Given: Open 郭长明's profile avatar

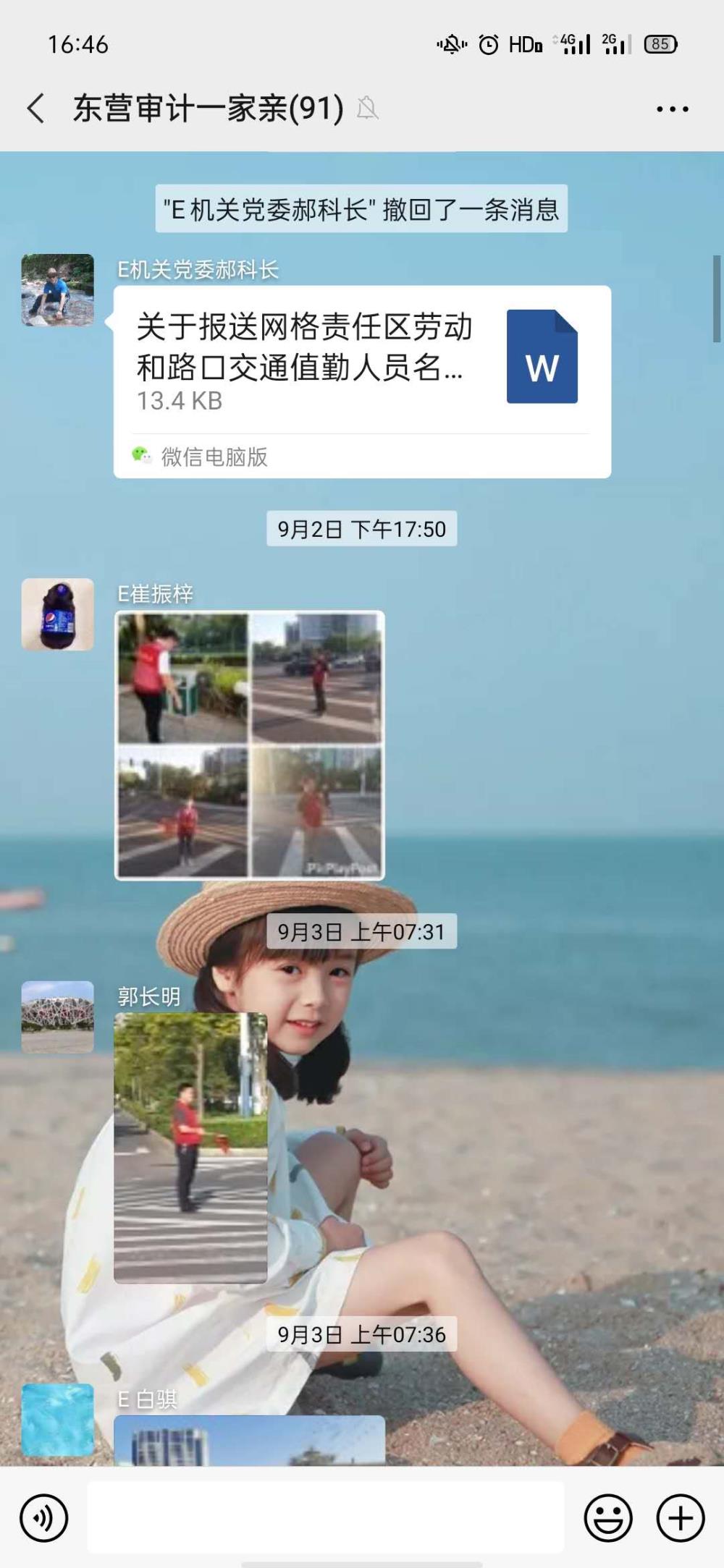Looking at the screenshot, I should click(58, 1017).
